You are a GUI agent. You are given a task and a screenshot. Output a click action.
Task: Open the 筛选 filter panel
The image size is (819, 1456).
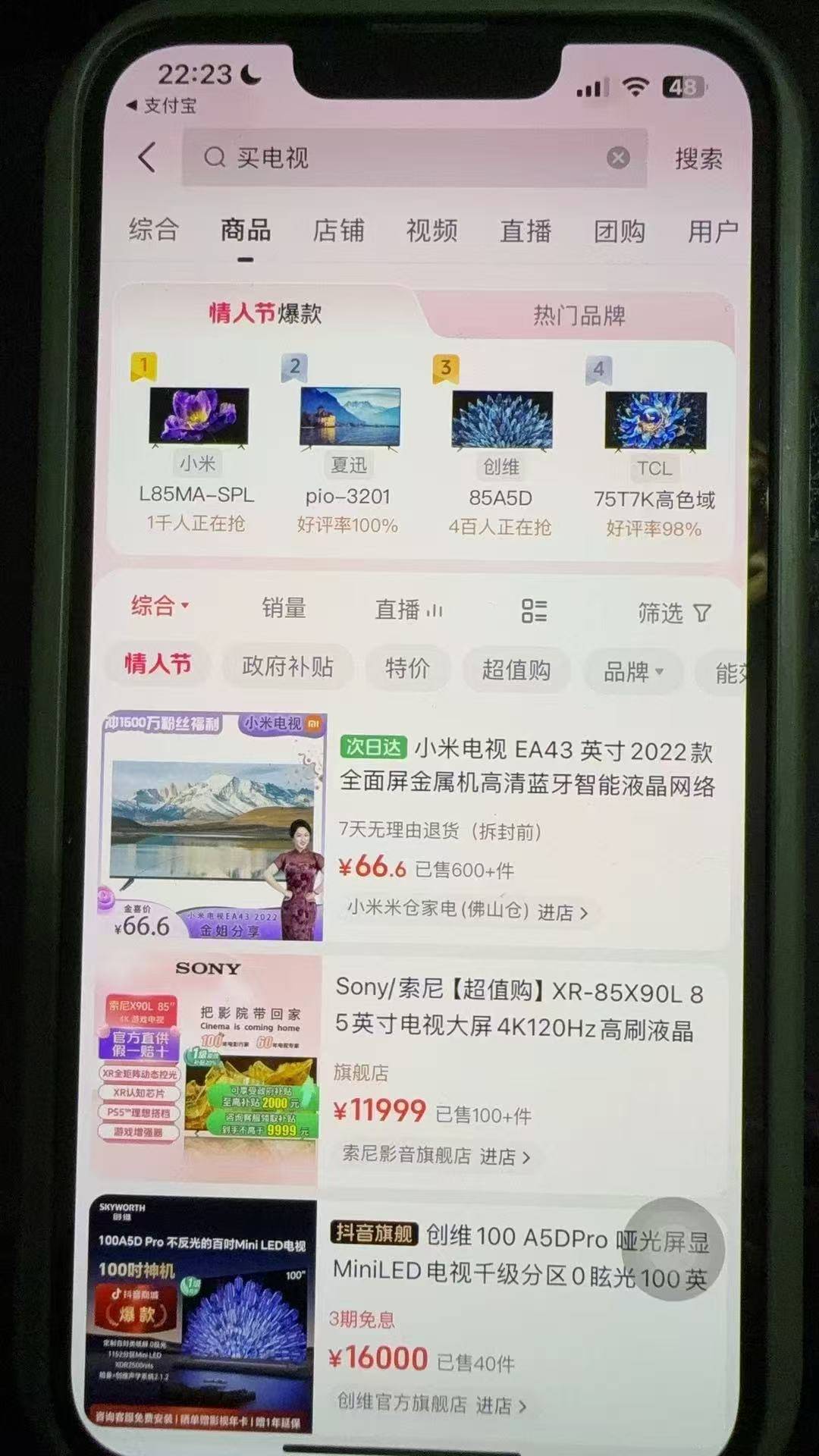coord(673,613)
